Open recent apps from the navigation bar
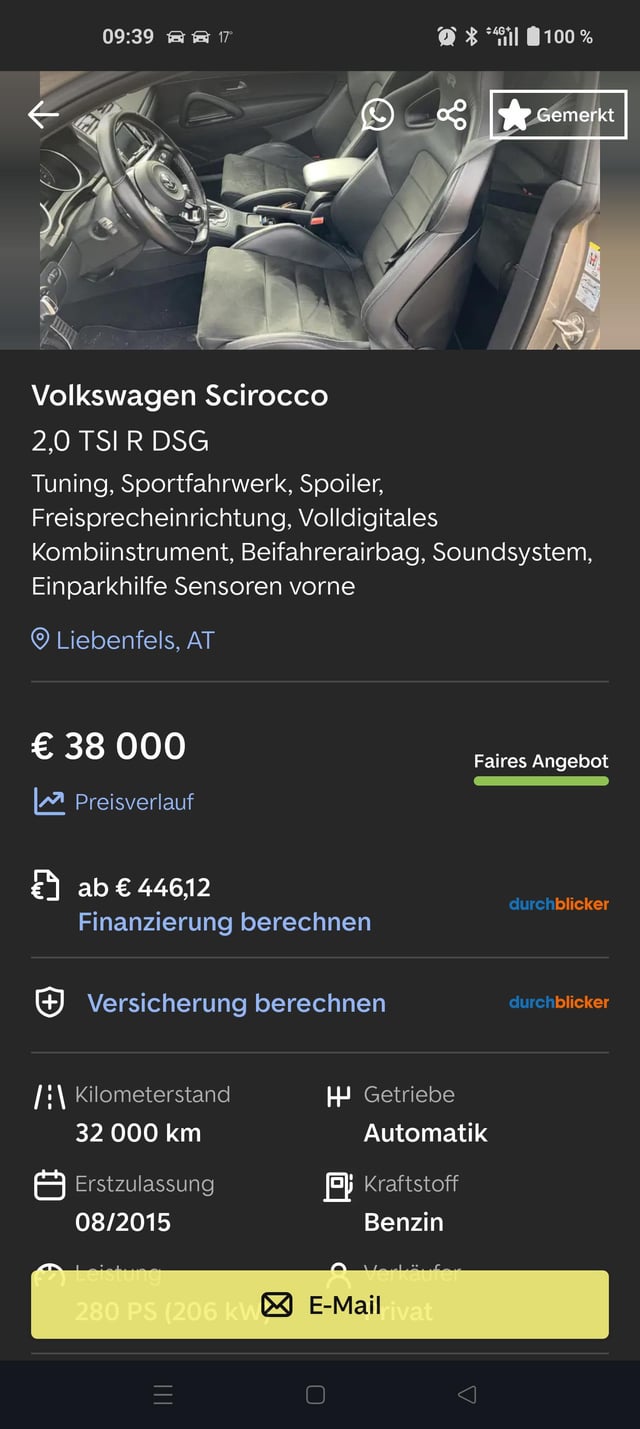 point(163,1394)
